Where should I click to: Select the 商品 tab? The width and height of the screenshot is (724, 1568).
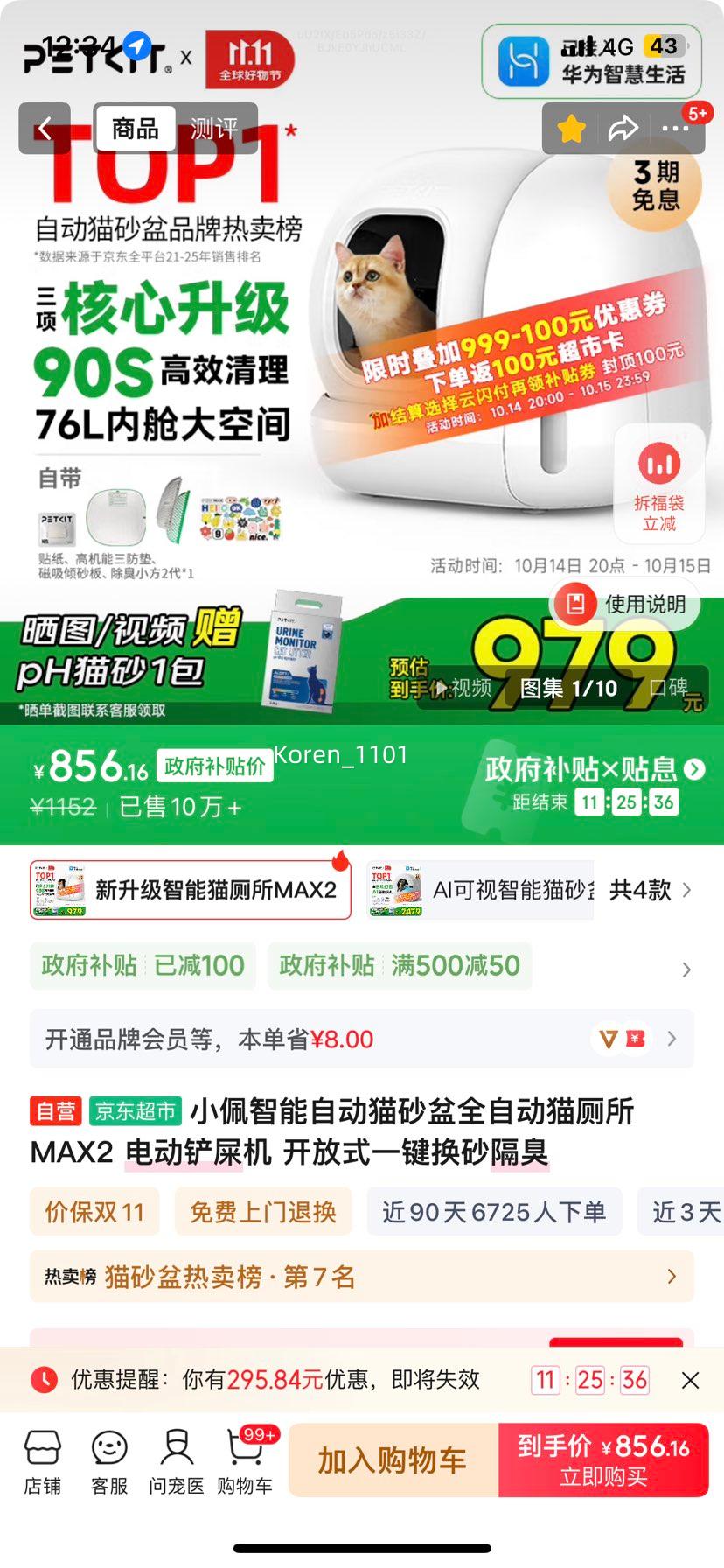pos(136,129)
